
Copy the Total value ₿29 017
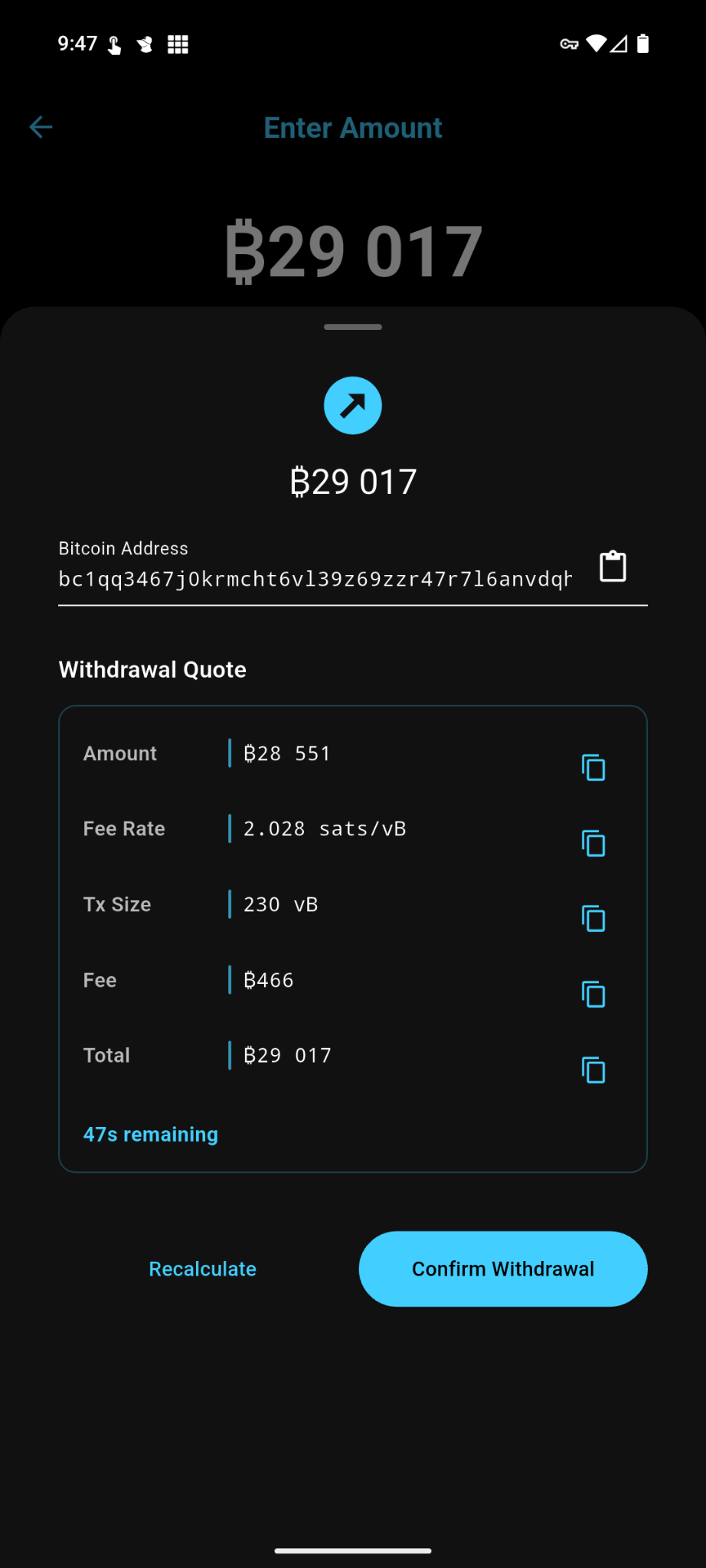(x=594, y=1071)
